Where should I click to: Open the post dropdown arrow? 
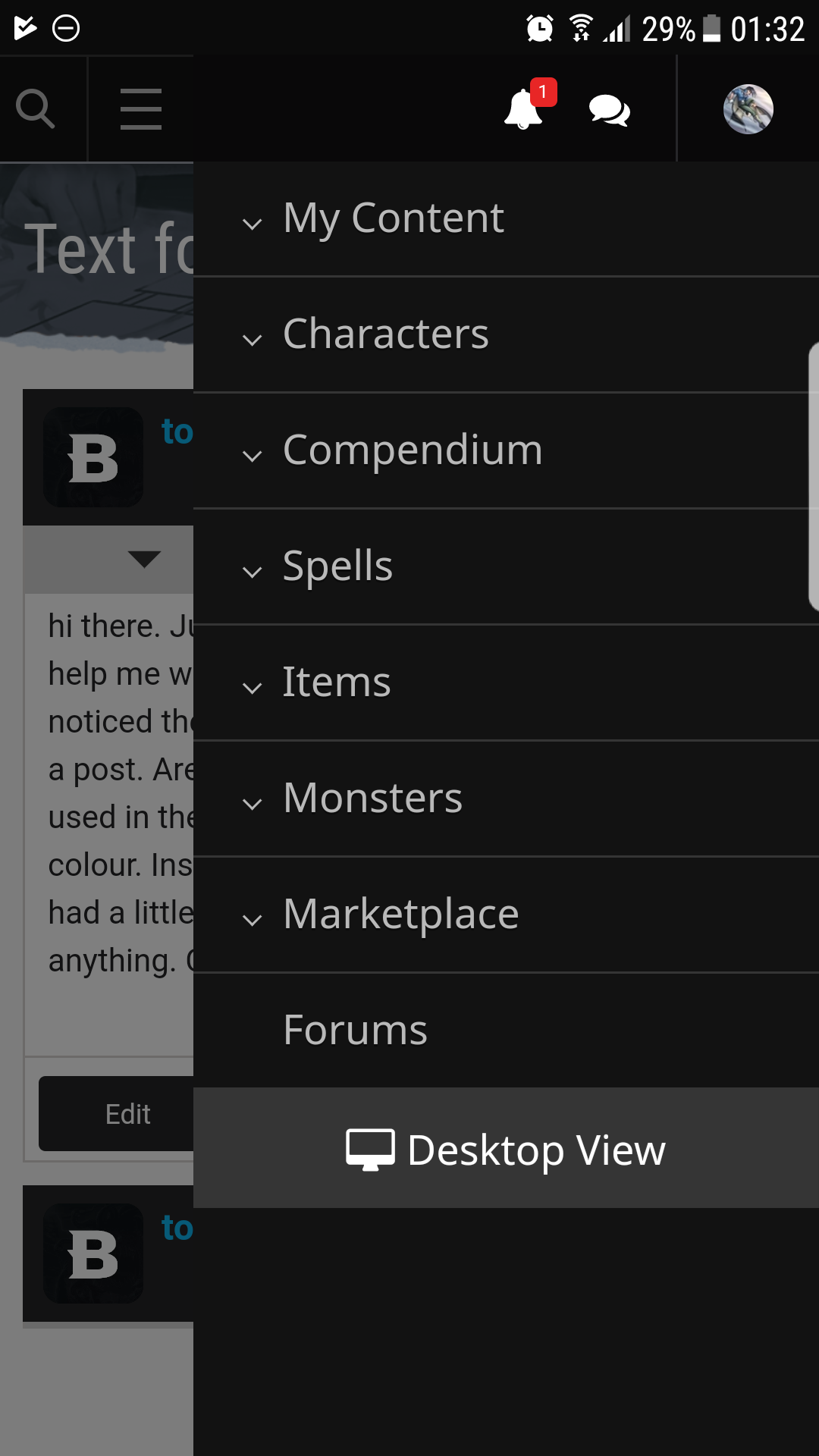(x=144, y=560)
